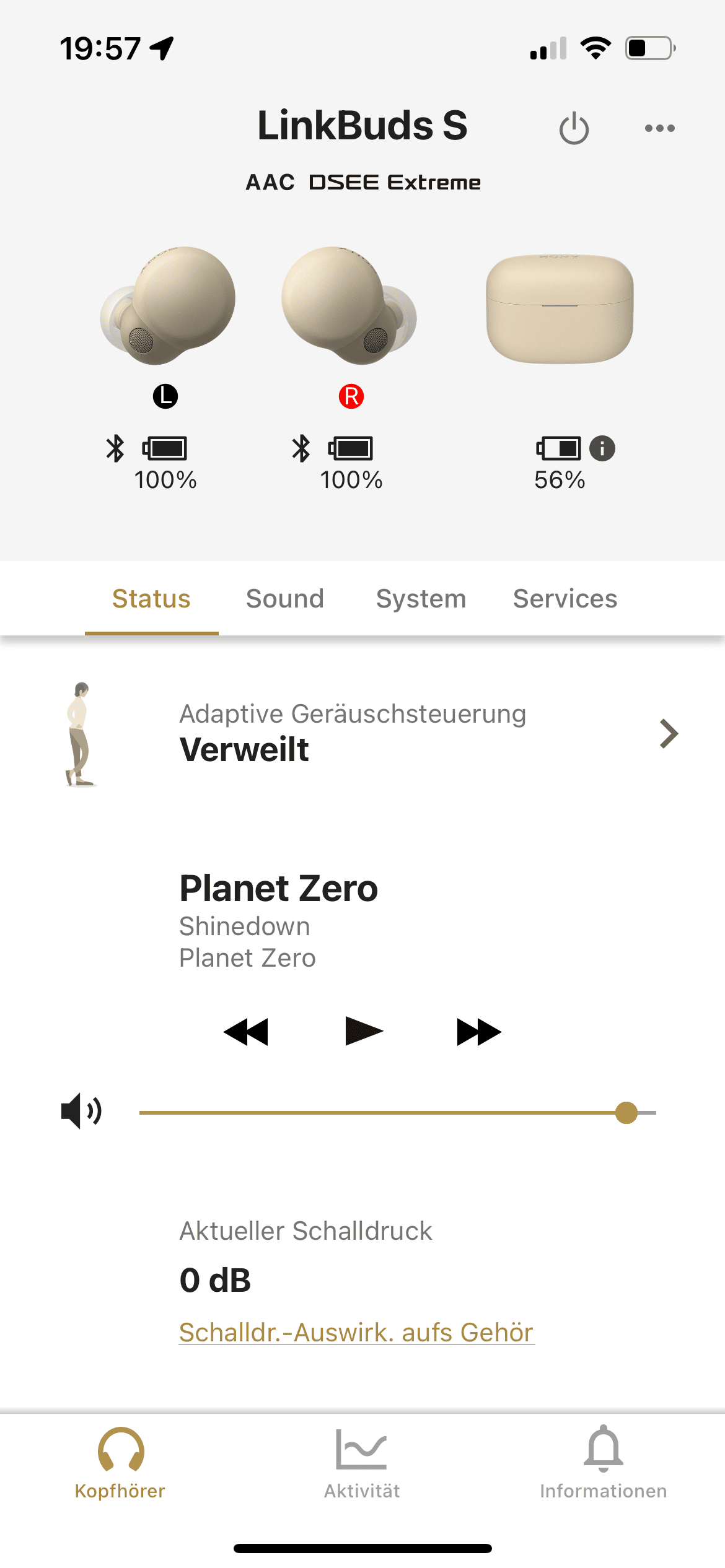Tap the power icon beside LinkBuds S
The height and width of the screenshot is (1568, 725).
point(574,128)
